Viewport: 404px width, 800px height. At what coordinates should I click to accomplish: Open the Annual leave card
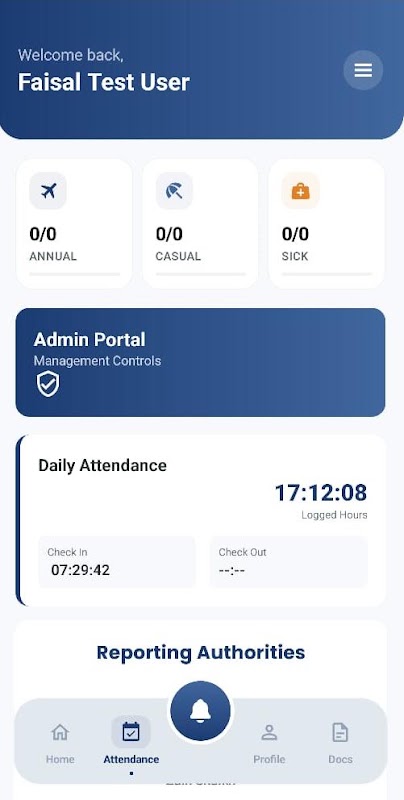(x=74, y=223)
